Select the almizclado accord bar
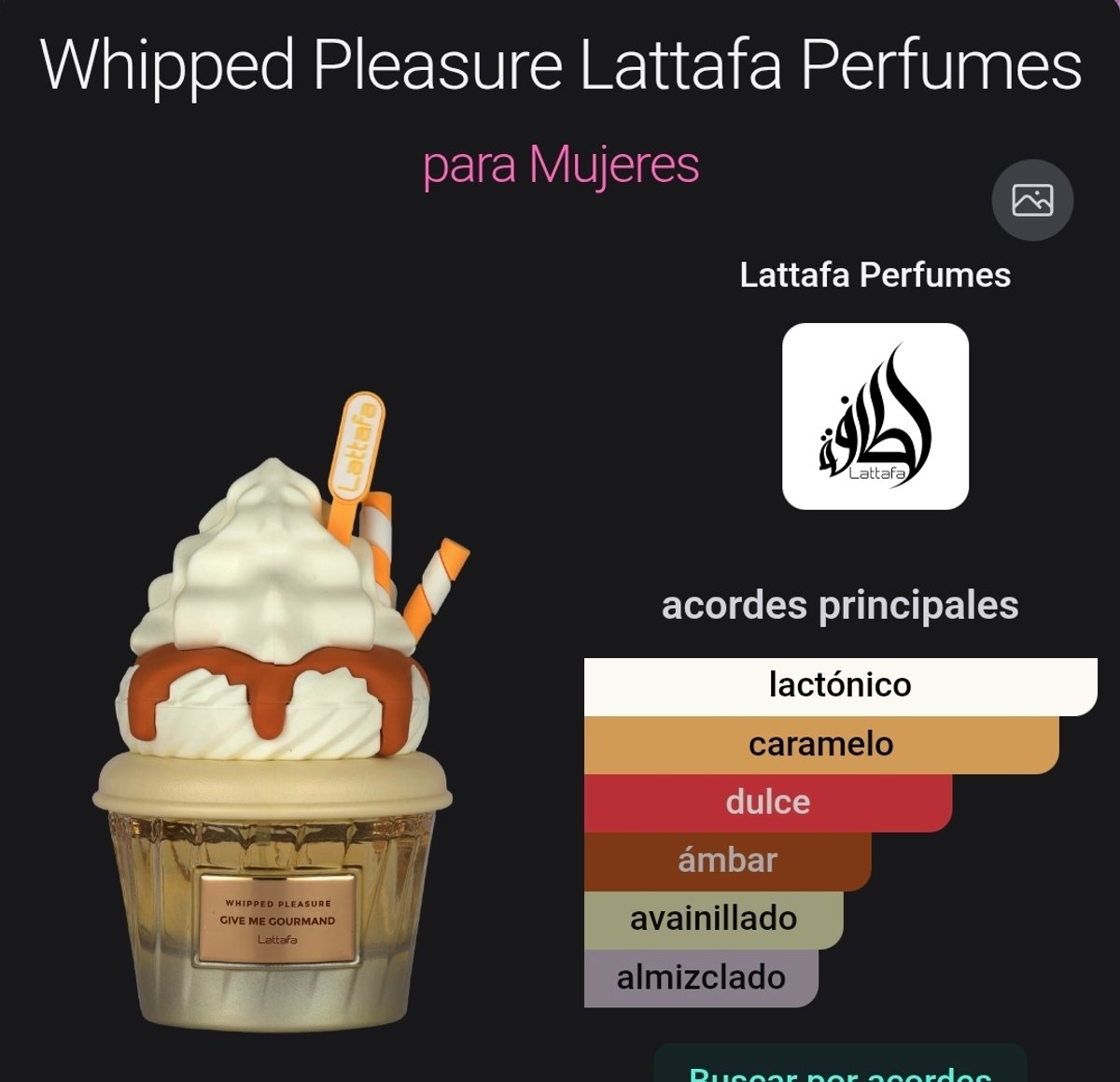The width and height of the screenshot is (1120, 1082). [701, 978]
